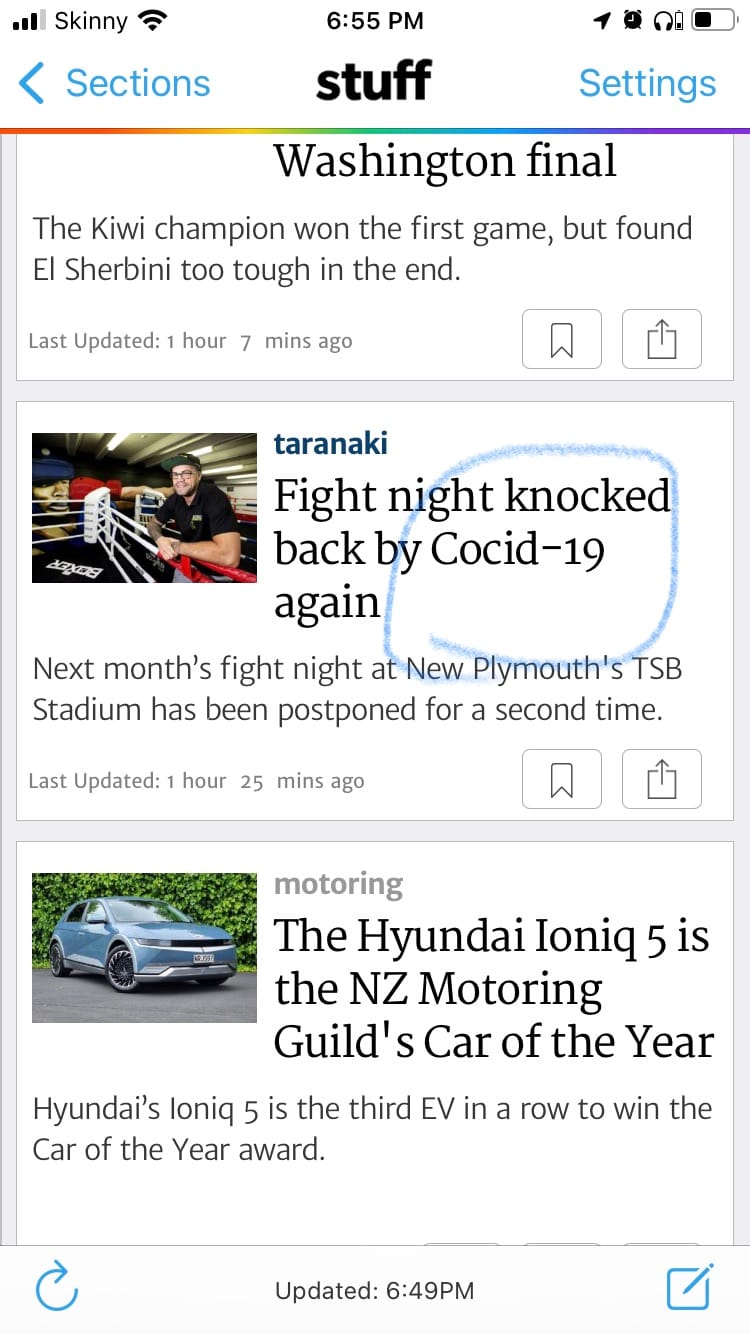Refresh the news feed
Viewport: 750px width, 1334px height.
pos(57,1289)
